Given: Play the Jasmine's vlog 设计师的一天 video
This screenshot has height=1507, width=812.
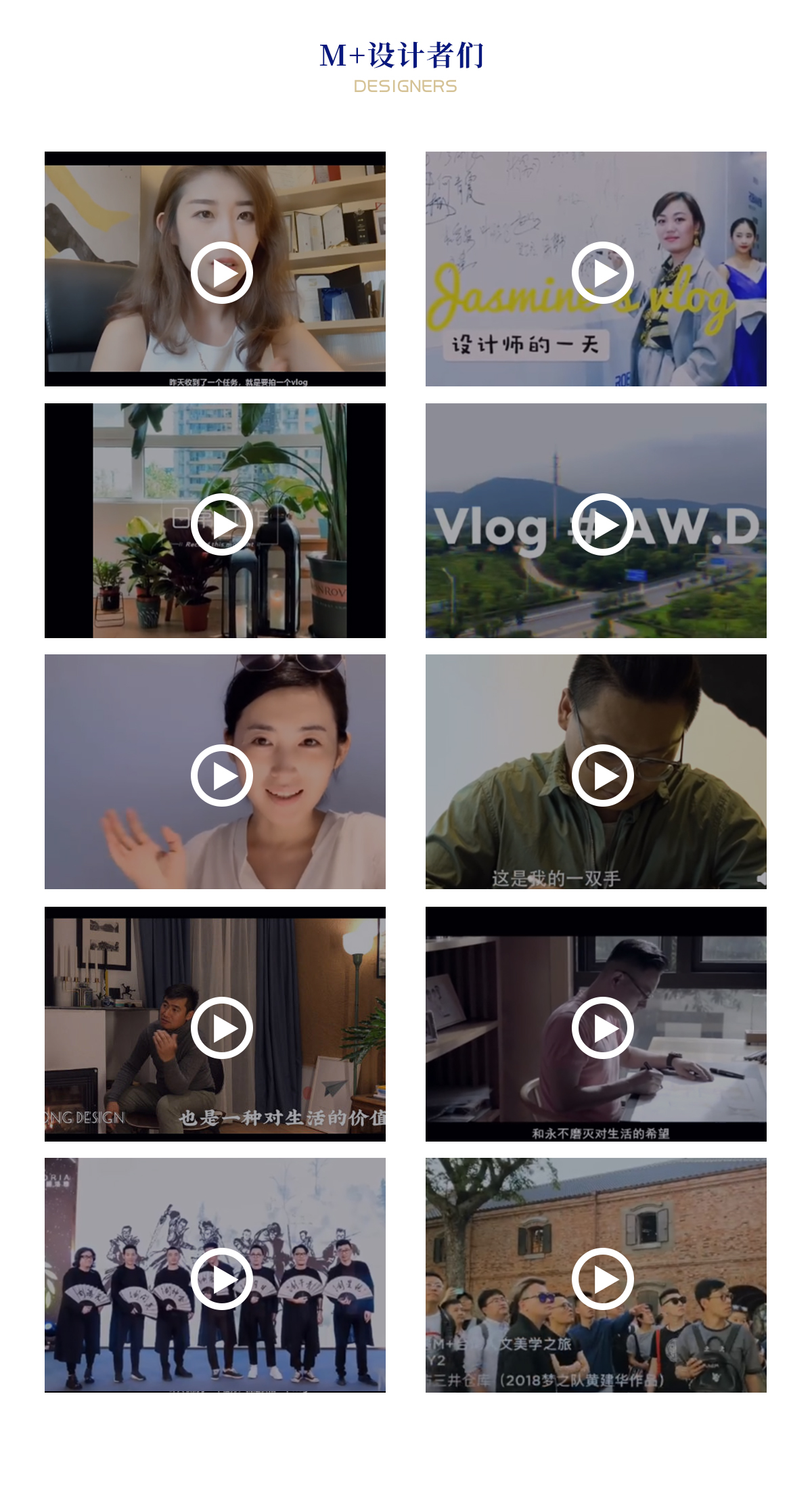Looking at the screenshot, I should (602, 273).
